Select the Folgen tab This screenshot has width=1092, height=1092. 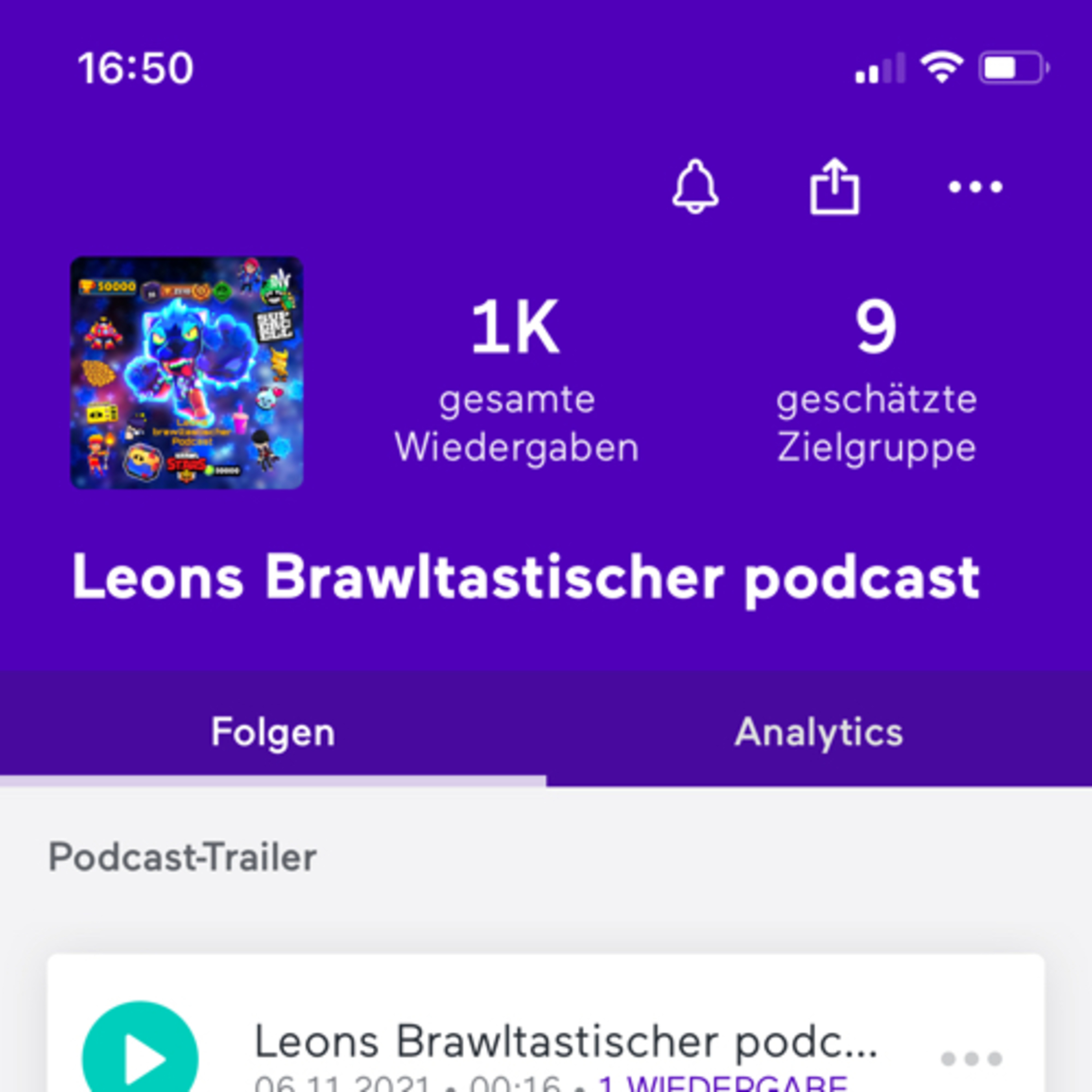pos(273,732)
